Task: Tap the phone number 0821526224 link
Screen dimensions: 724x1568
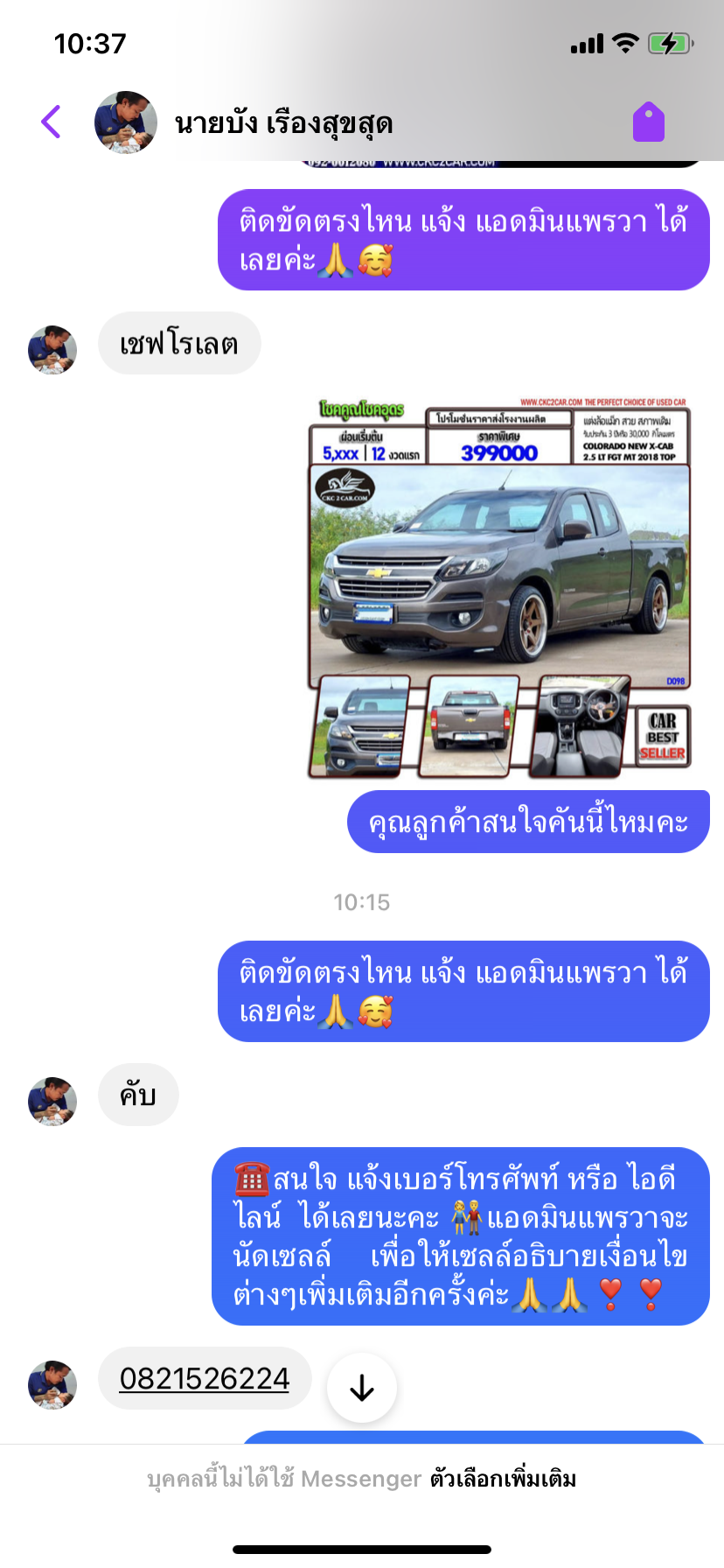Action: point(205,1379)
